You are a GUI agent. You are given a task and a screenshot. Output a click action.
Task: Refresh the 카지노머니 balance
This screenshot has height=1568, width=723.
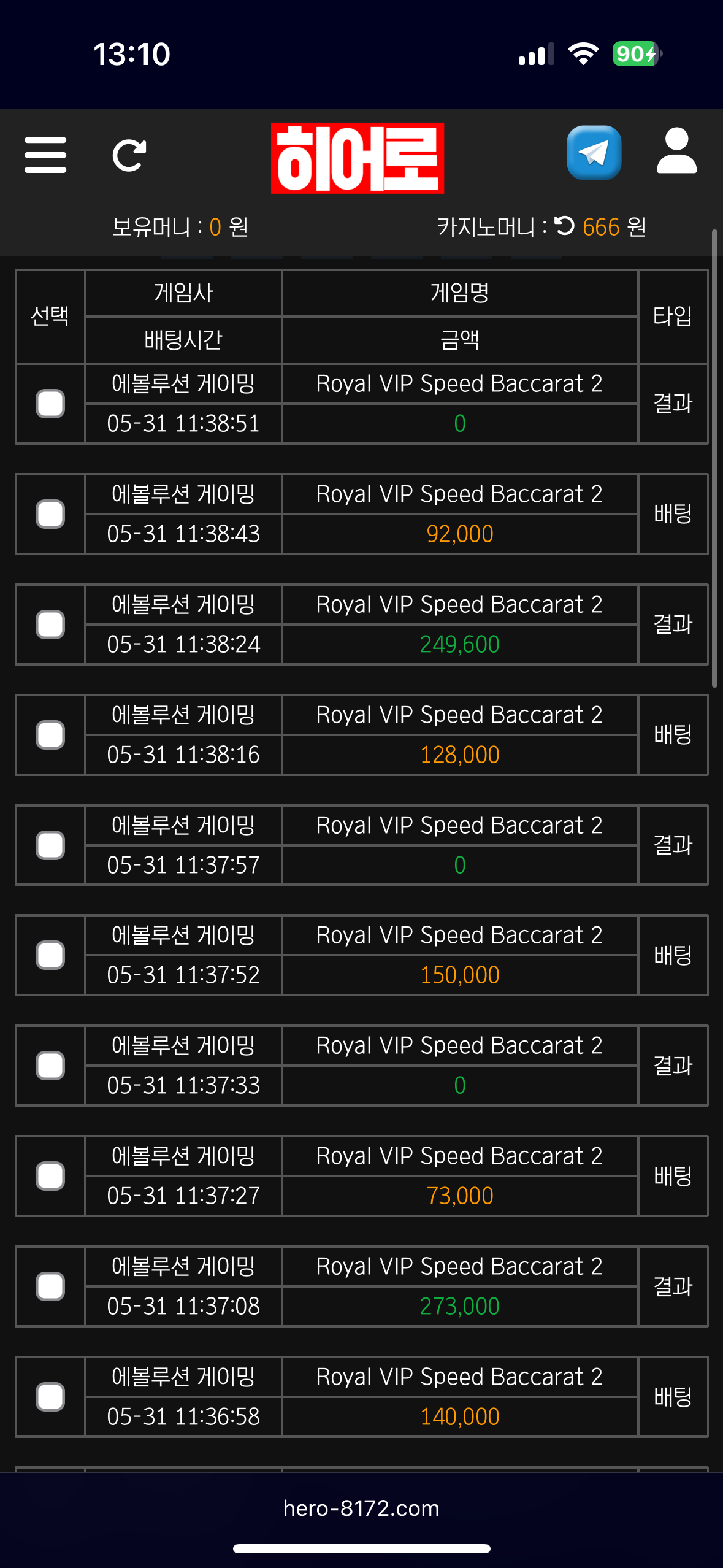[564, 226]
